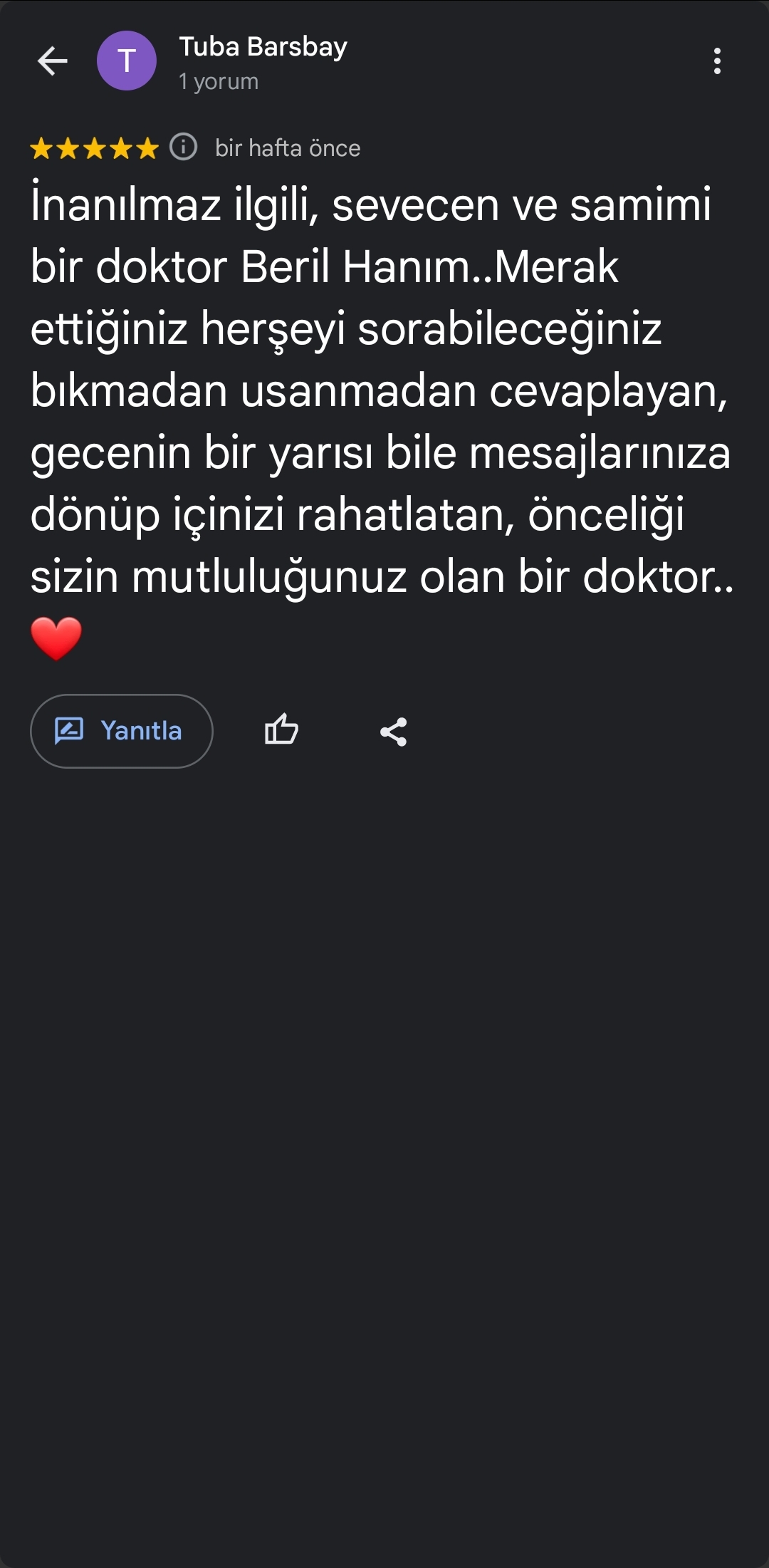The height and width of the screenshot is (1568, 769).
Task: Go back with the arrow icon
Action: [x=52, y=61]
